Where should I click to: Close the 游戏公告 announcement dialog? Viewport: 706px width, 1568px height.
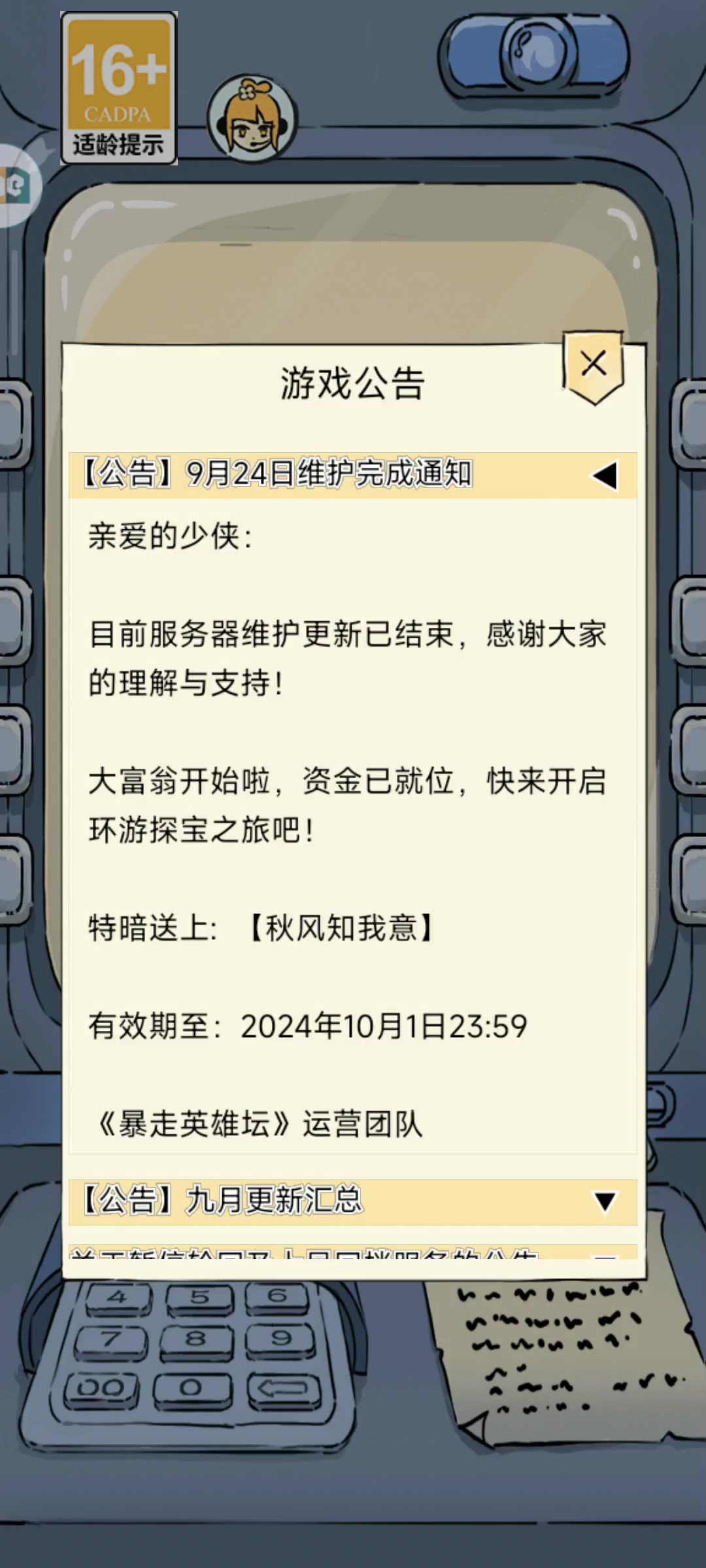coord(594,365)
